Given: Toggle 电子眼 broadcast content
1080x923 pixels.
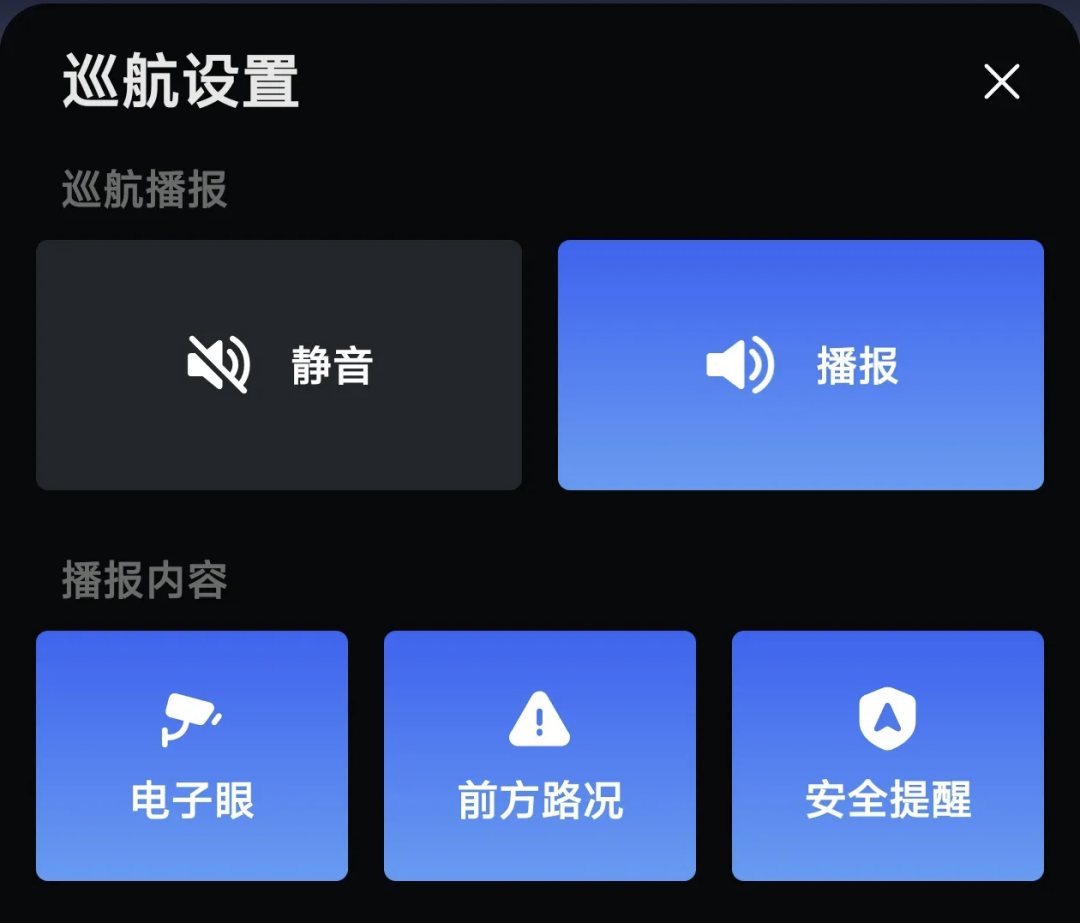Looking at the screenshot, I should coord(192,756).
